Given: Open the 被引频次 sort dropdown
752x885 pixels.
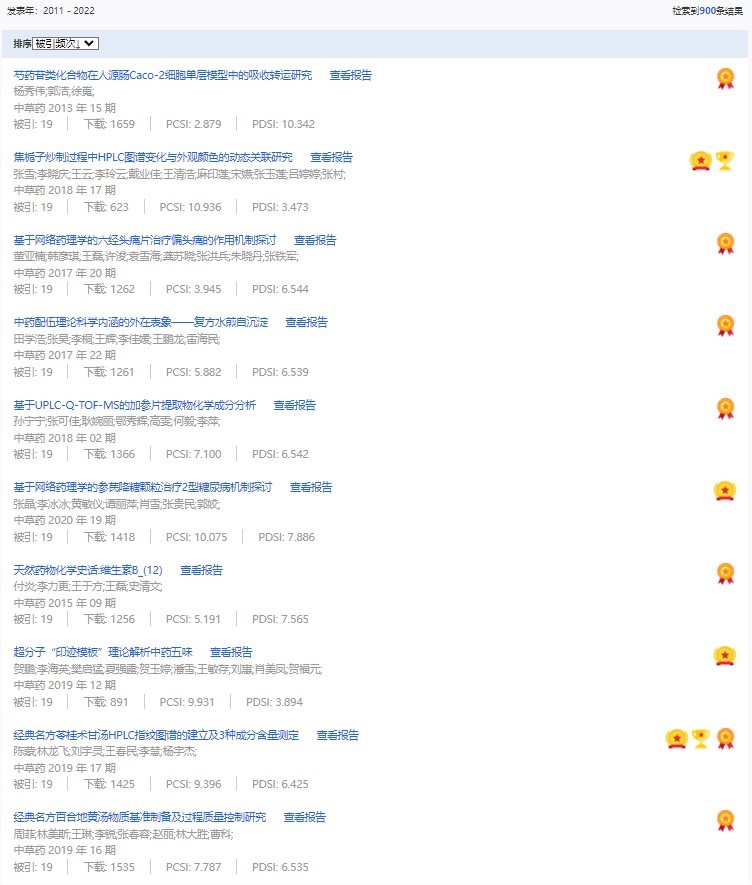Looking at the screenshot, I should pos(65,43).
